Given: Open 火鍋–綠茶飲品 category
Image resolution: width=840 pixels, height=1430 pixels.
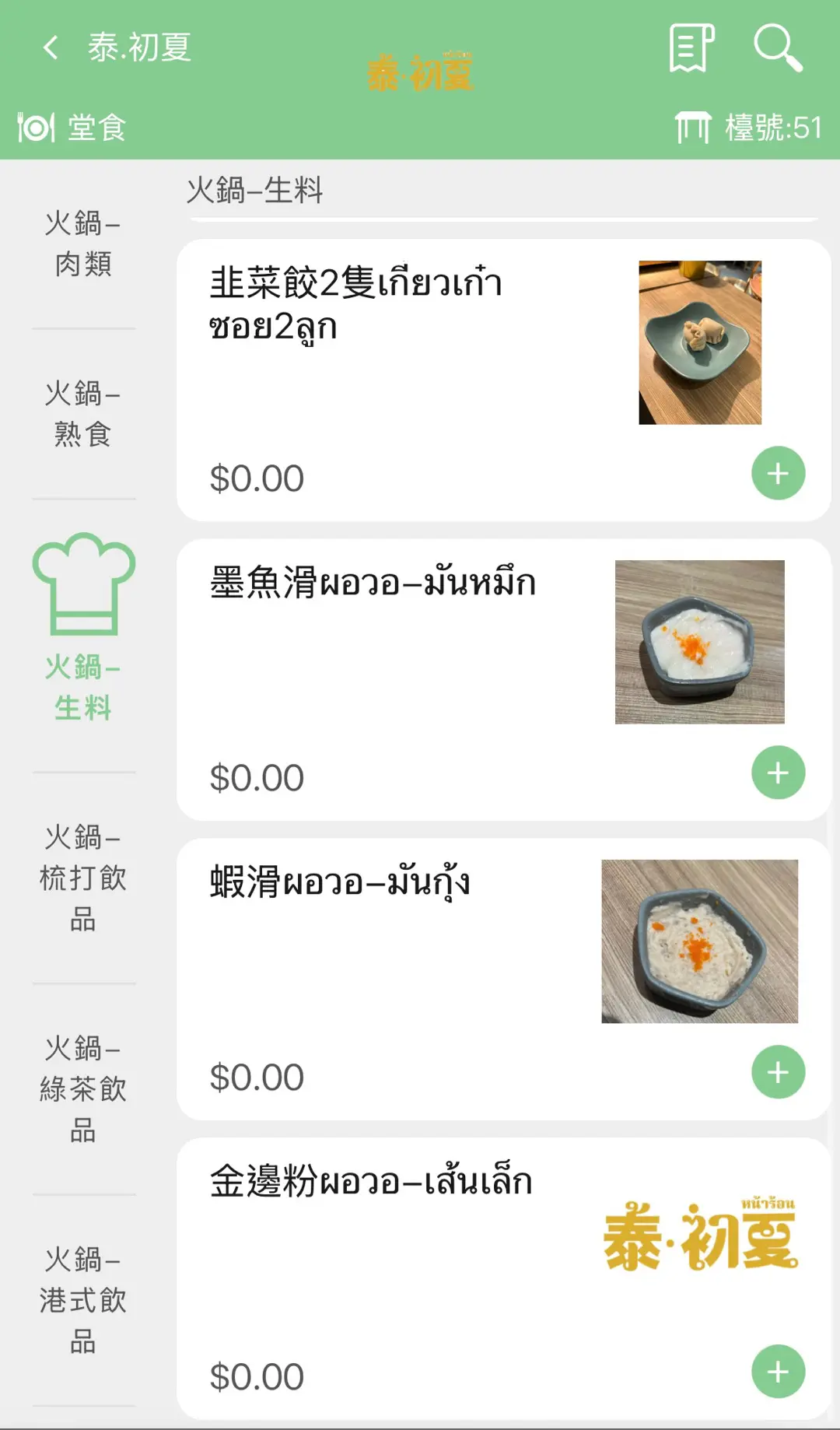Looking at the screenshot, I should [x=83, y=1089].
